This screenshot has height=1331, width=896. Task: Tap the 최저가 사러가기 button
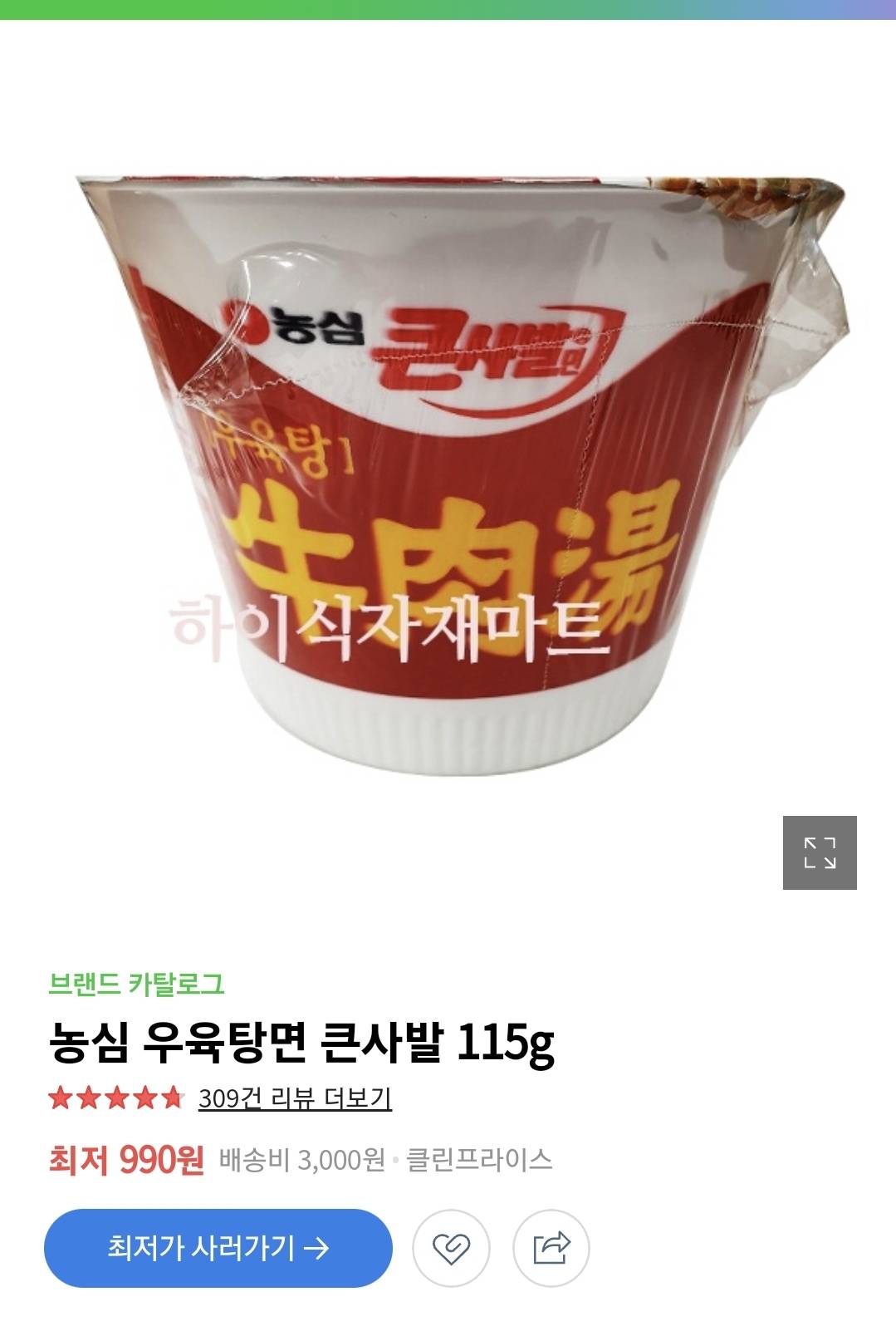coord(218,1247)
